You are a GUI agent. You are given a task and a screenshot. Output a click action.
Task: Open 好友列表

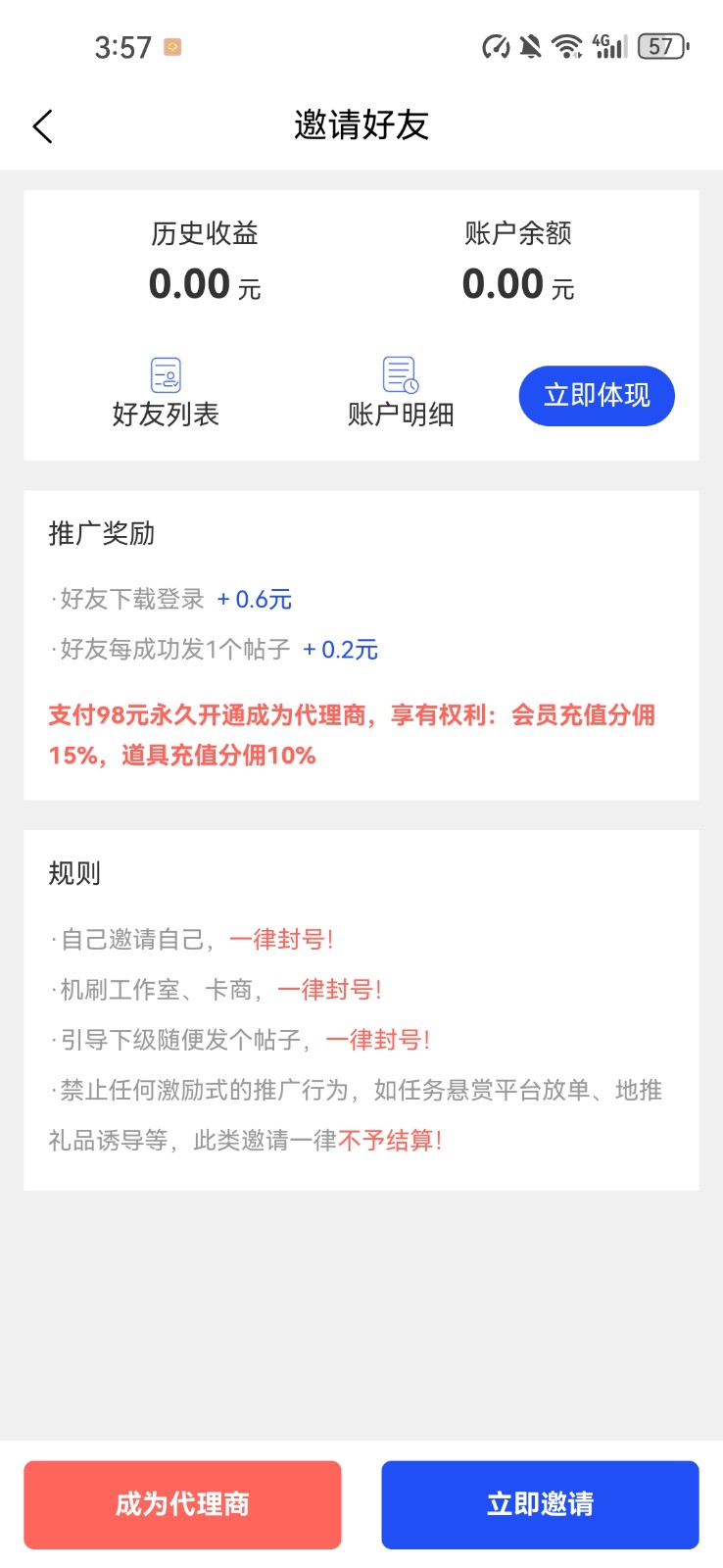(166, 393)
